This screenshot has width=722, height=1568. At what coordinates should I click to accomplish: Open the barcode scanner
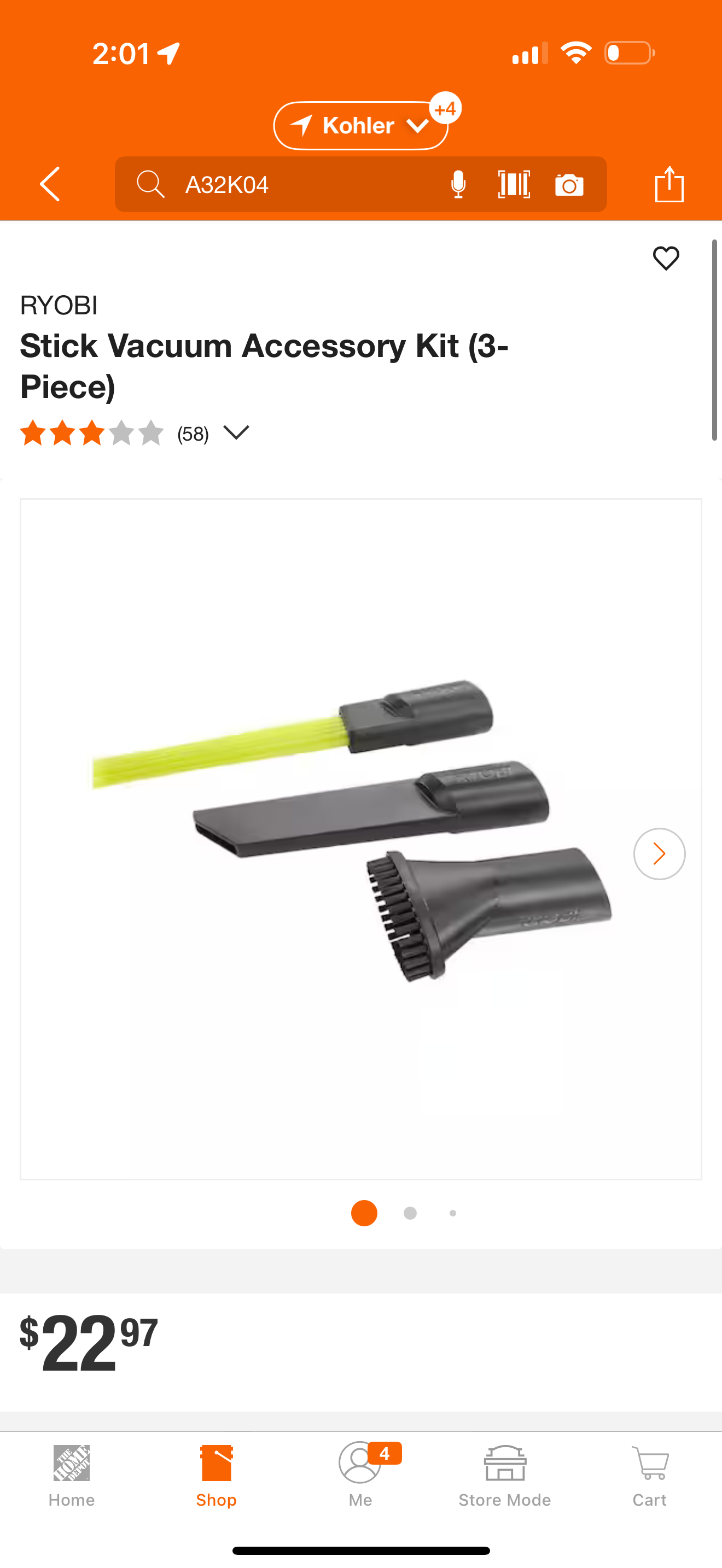514,184
